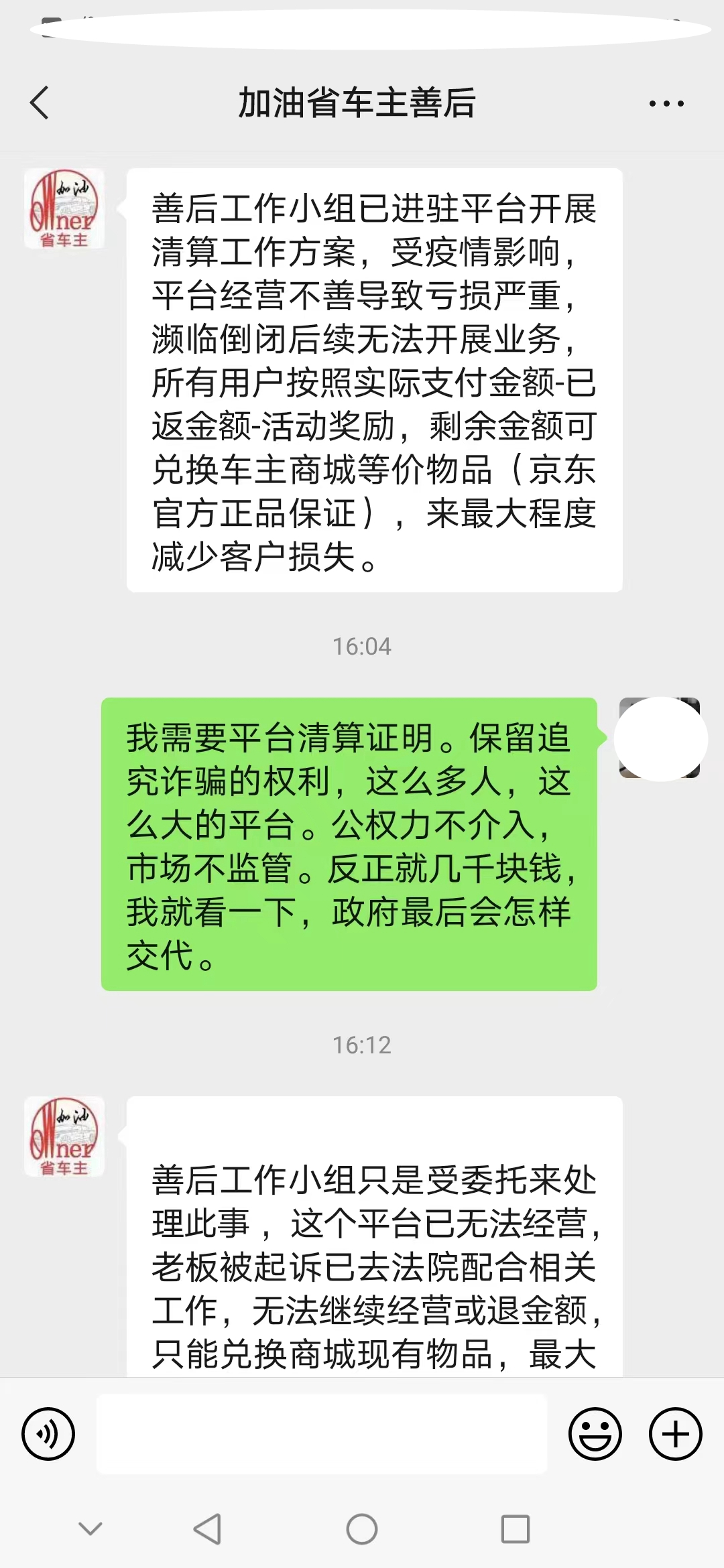Open the plus attachment menu

pyautogui.click(x=676, y=1434)
